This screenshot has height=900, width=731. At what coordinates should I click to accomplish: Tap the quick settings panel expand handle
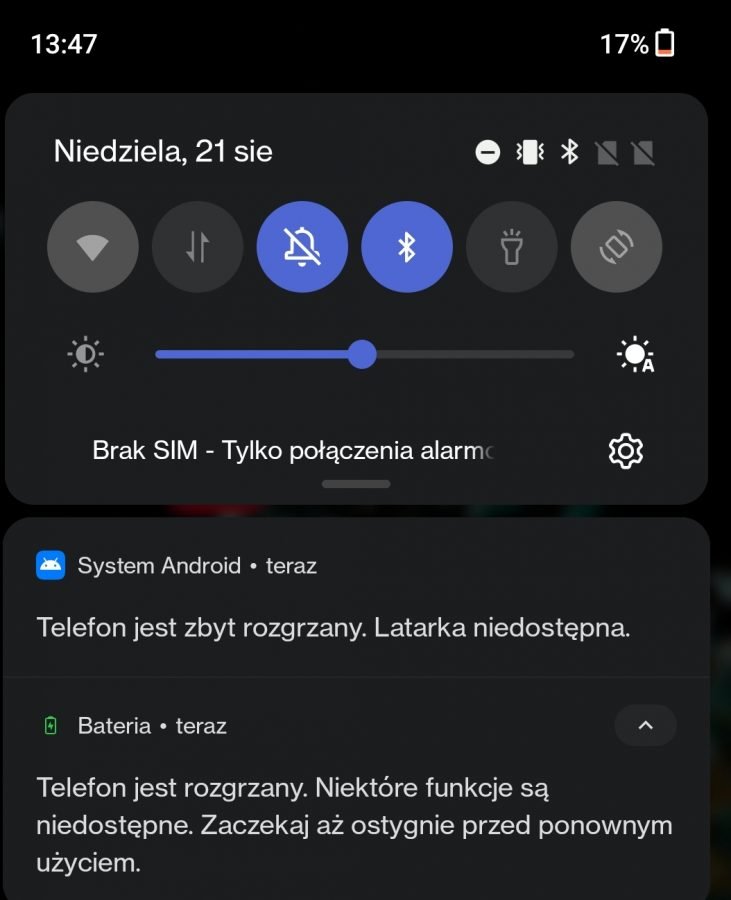pos(356,484)
